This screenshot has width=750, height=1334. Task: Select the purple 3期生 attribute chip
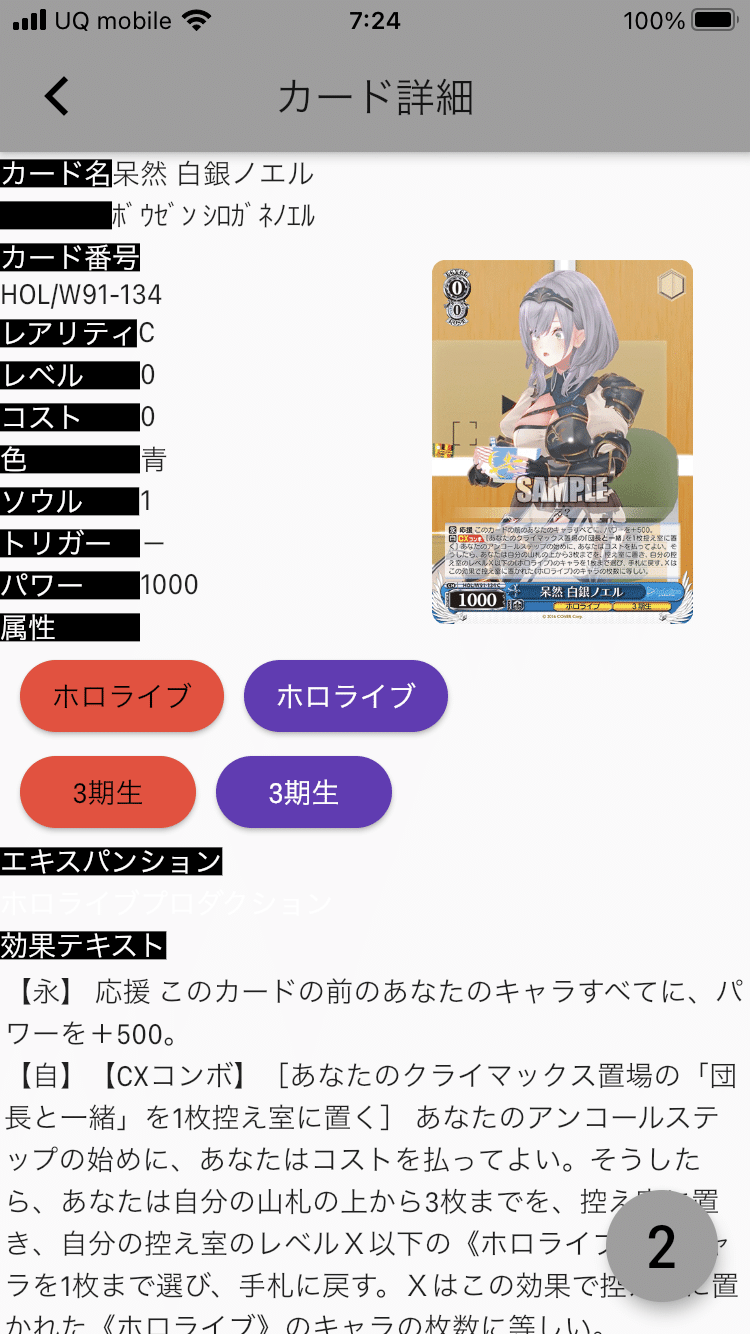304,792
